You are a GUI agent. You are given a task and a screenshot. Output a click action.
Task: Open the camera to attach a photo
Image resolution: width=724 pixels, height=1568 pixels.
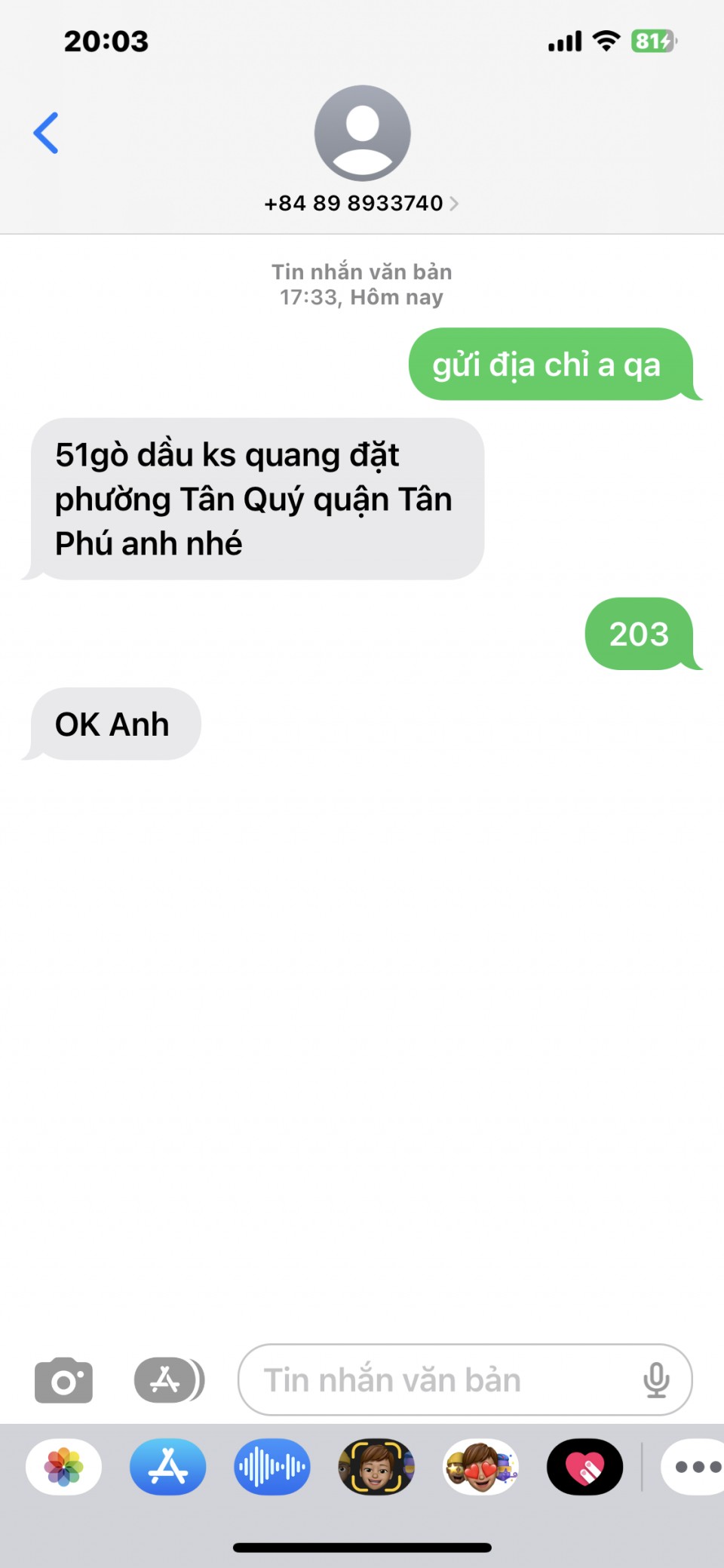pos(64,1380)
